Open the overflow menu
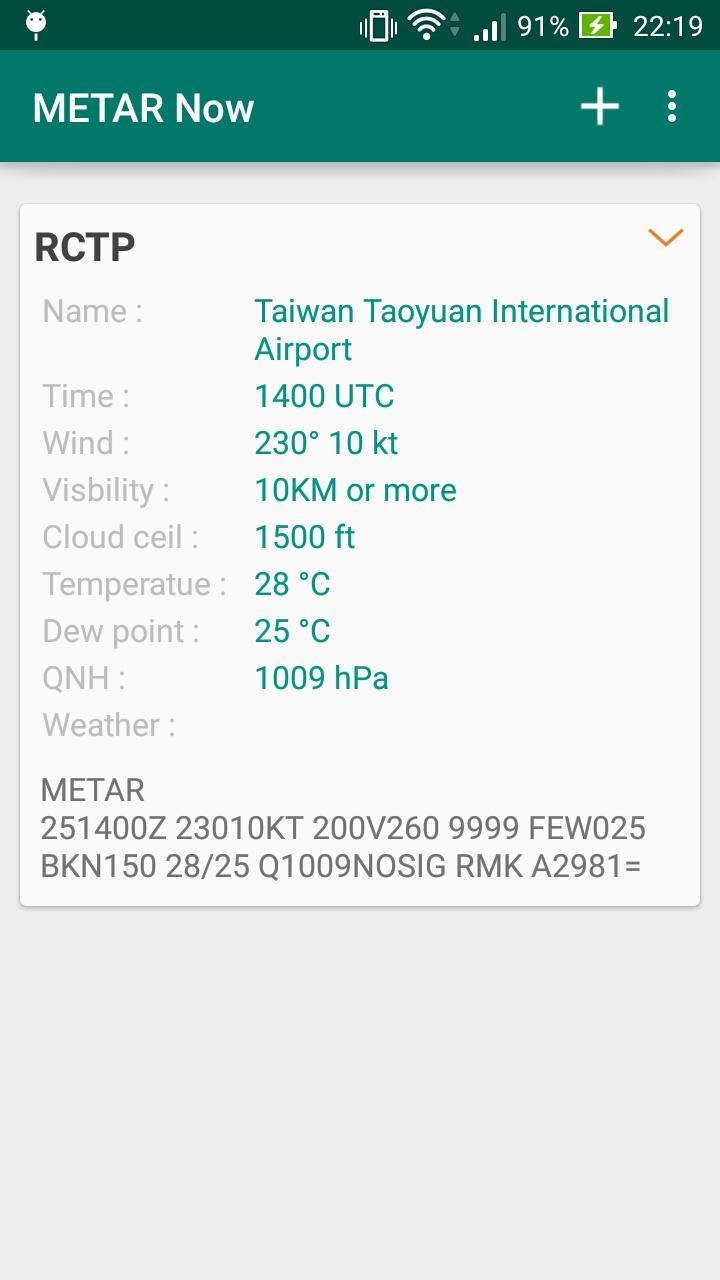The image size is (720, 1280). coord(671,106)
